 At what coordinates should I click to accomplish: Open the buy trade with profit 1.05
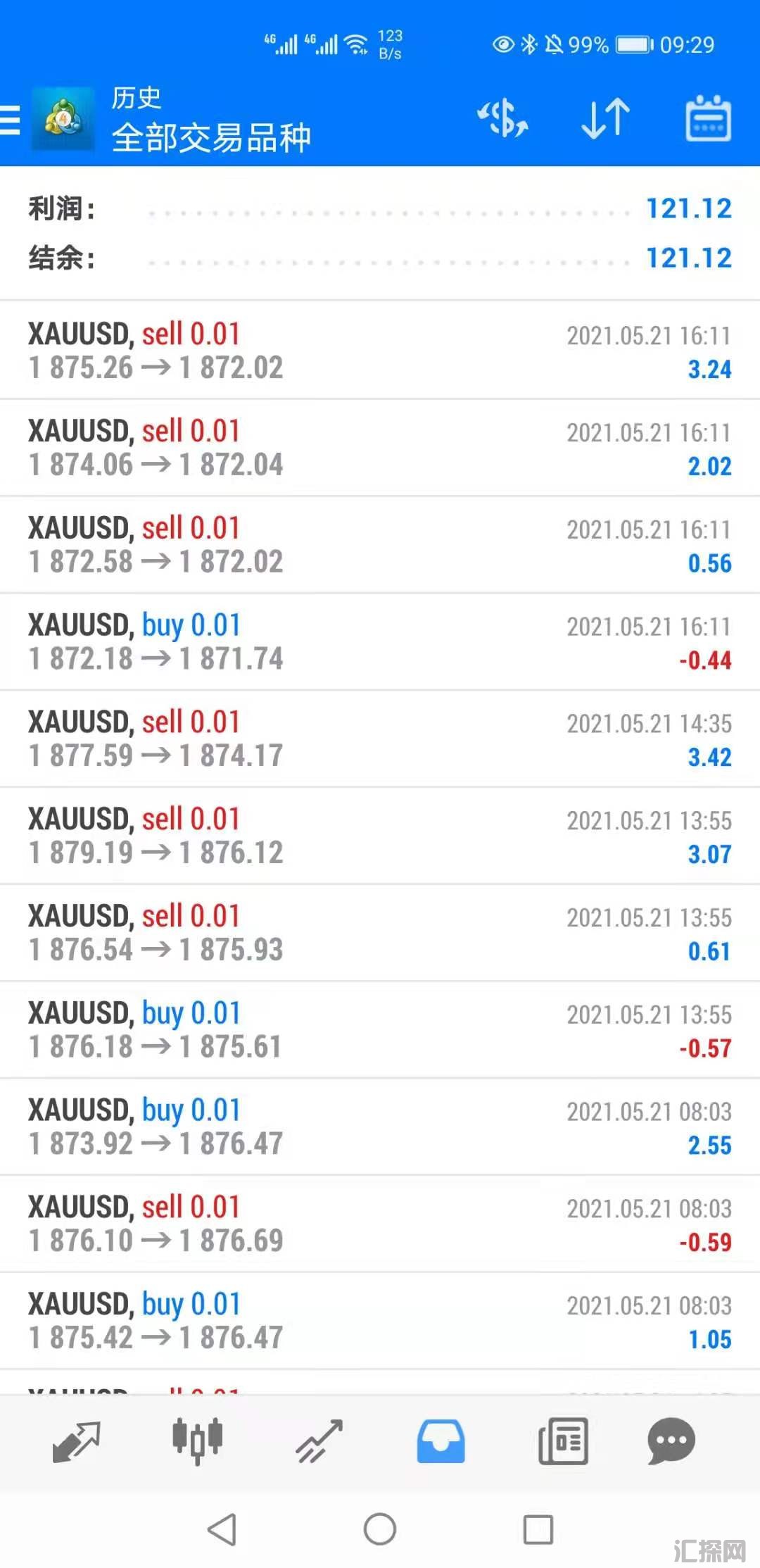pyautogui.click(x=380, y=1322)
